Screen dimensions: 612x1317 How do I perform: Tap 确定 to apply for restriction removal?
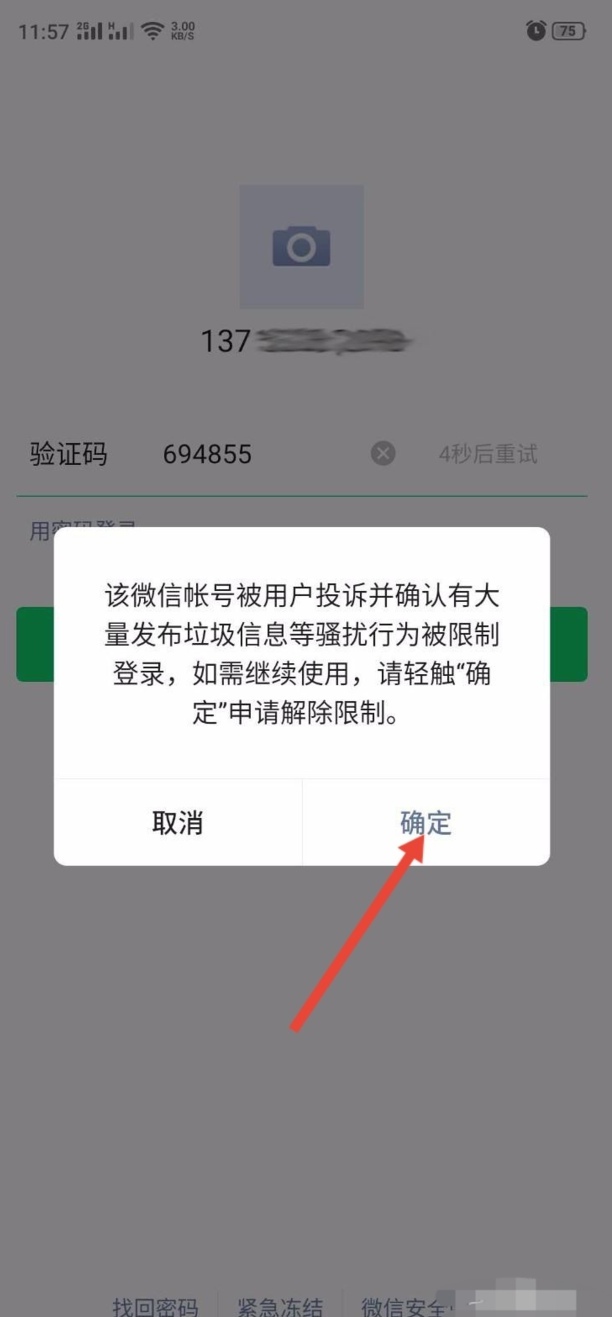click(426, 822)
